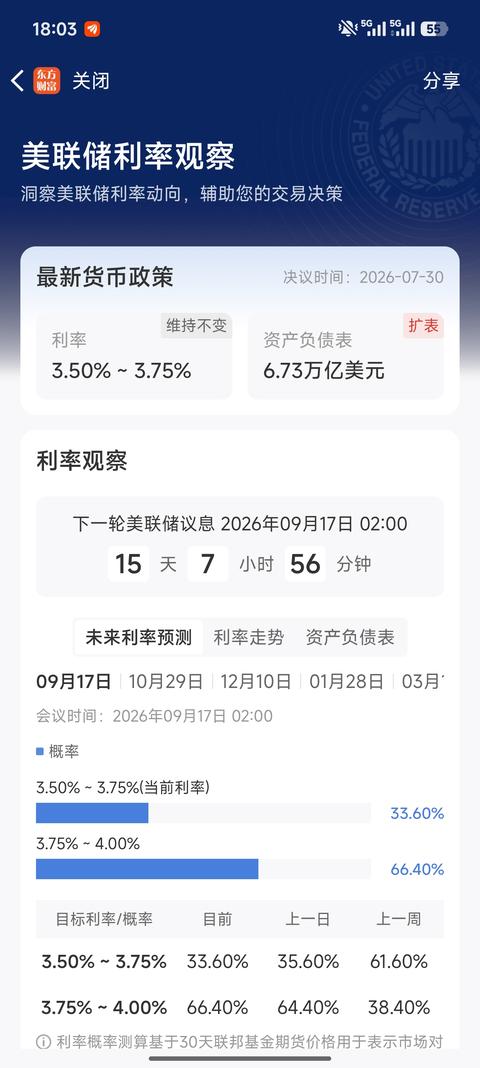The image size is (480, 1068).
Task: Tap 分享 to share this page
Action: tap(441, 80)
